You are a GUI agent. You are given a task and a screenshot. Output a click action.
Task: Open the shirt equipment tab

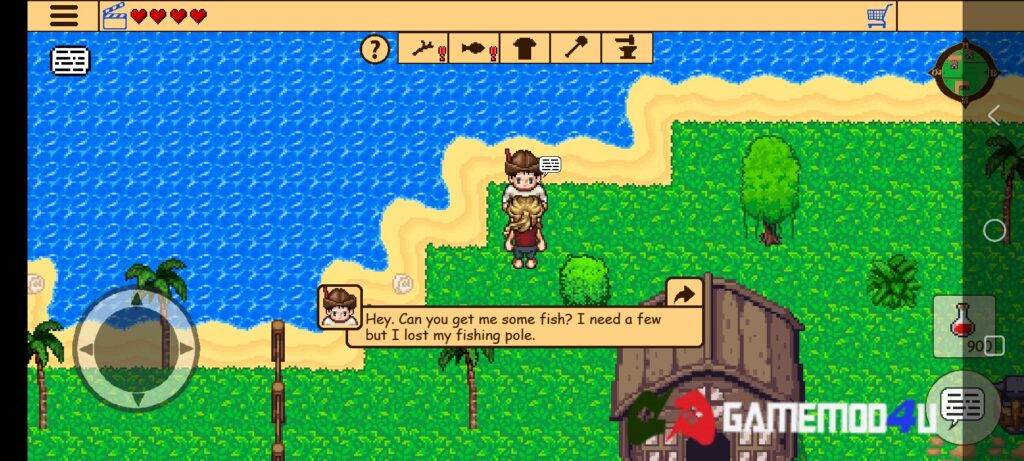coord(525,48)
